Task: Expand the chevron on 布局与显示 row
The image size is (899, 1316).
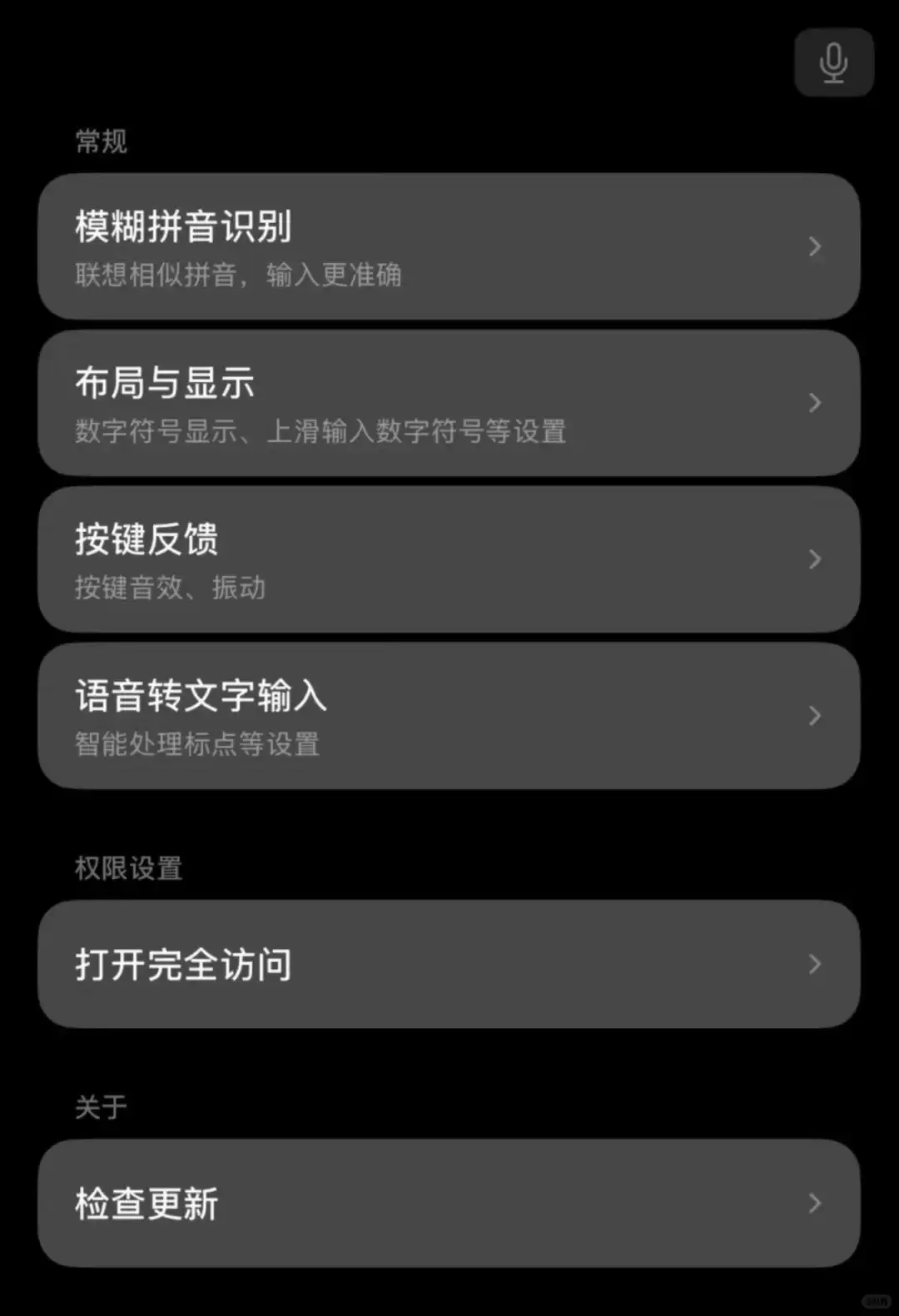Action: (814, 403)
